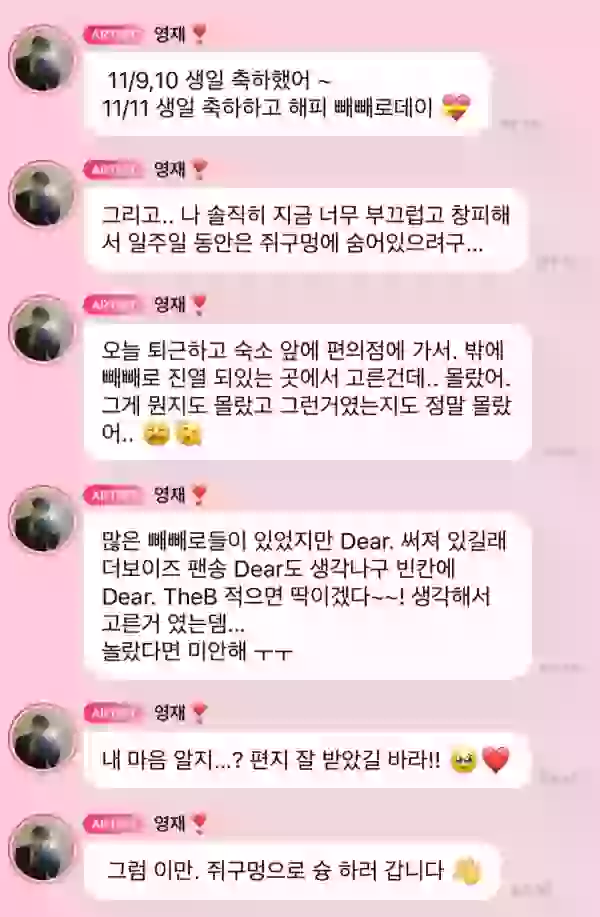View 영재's profile from the 편의점 message avatar
Viewport: 600px width, 917px height.
41,328
